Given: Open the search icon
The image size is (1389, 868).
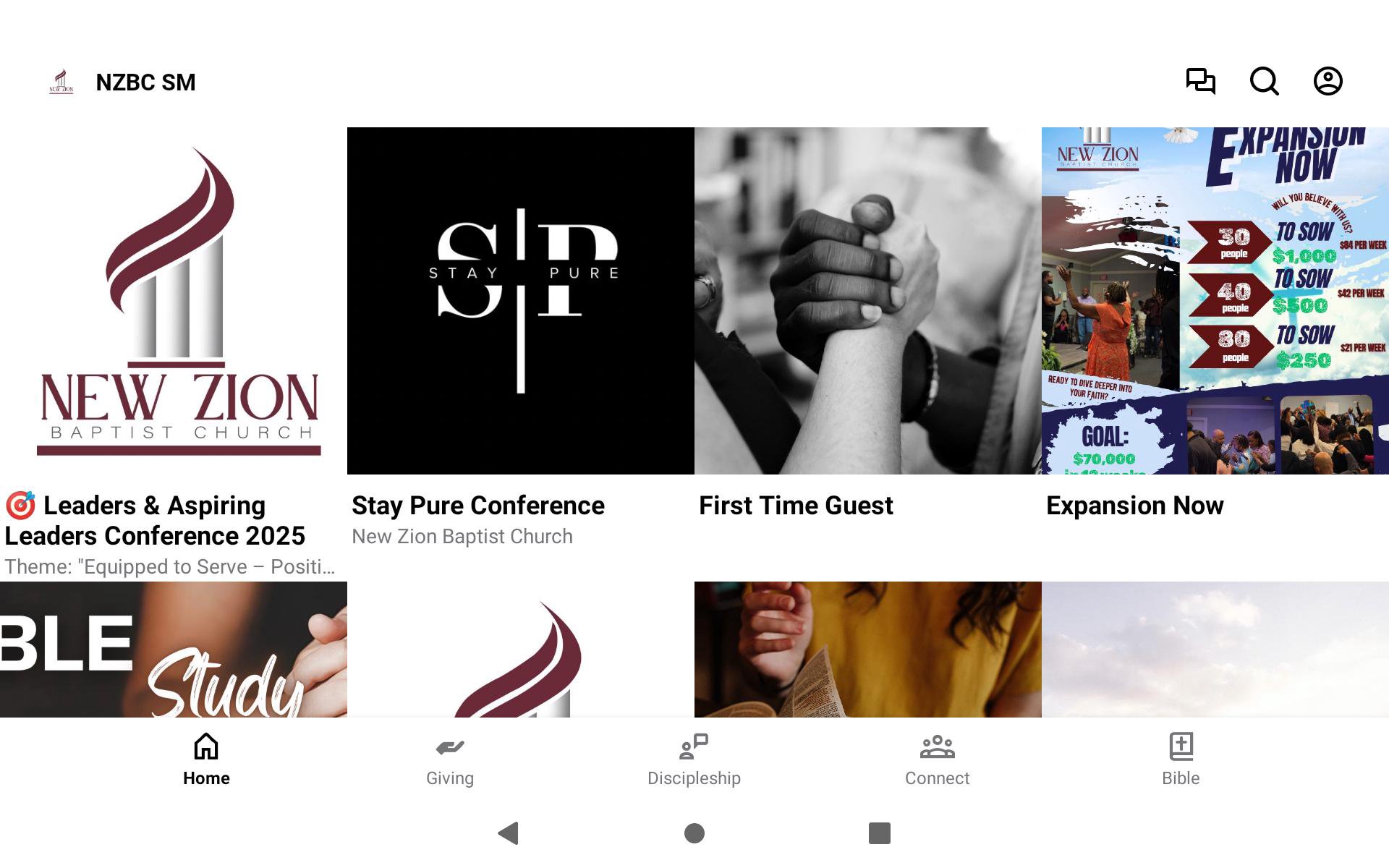Looking at the screenshot, I should tap(1264, 81).
